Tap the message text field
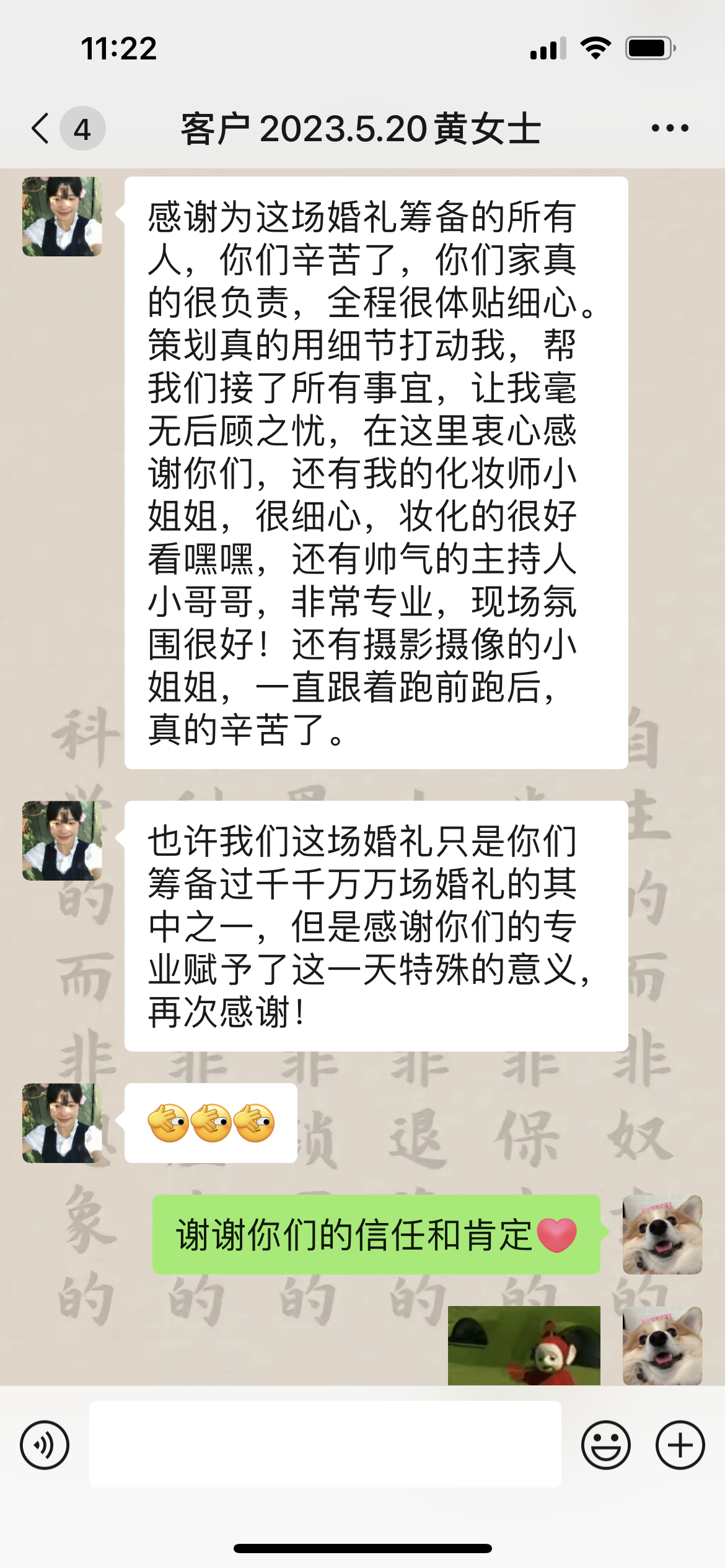Screen dimensions: 725x1568 (325, 1444)
